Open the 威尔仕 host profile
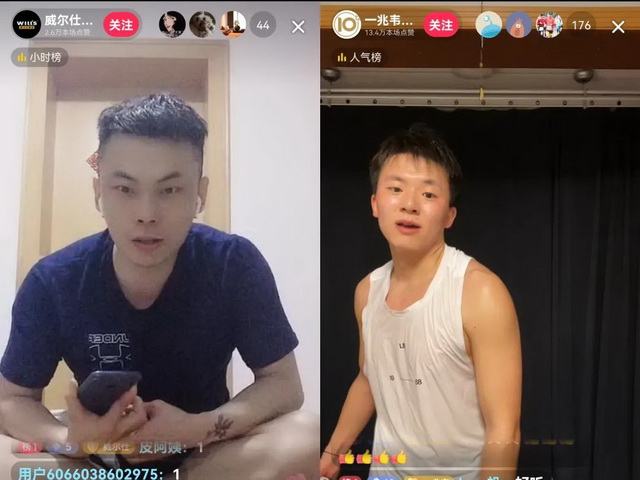640x480 pixels. click(27, 24)
